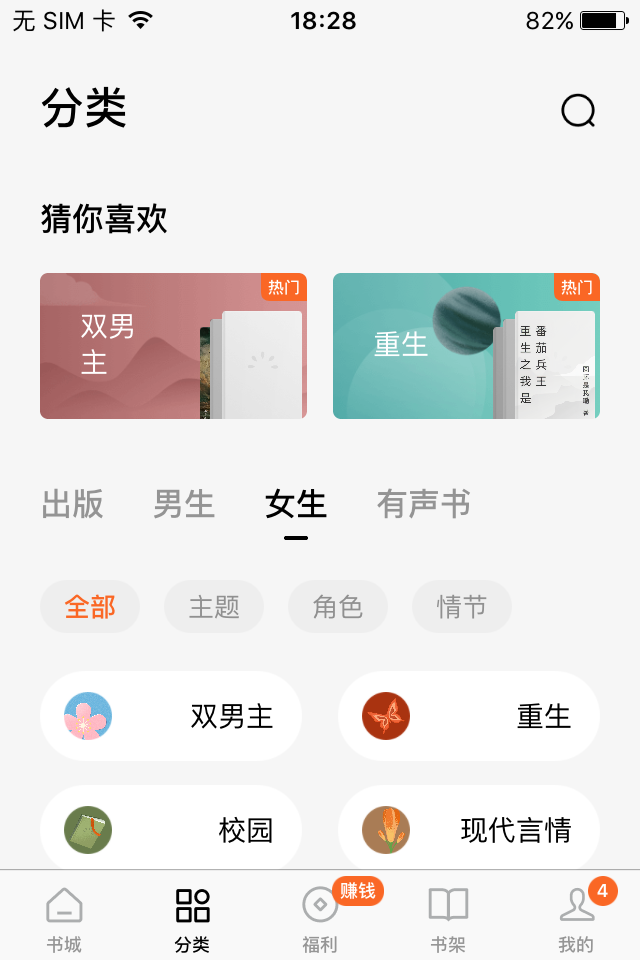Open the 双男主 category pill
The height and width of the screenshot is (960, 640).
point(171,716)
